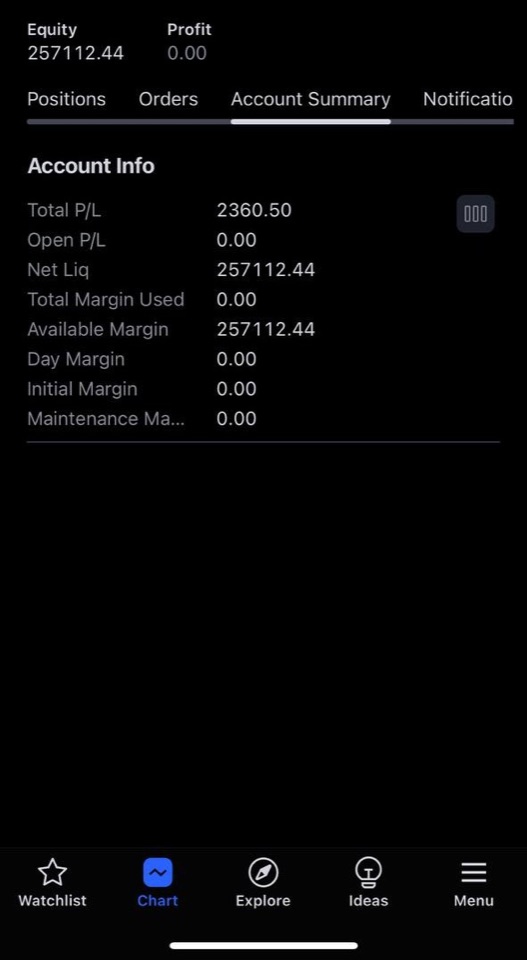527x960 pixels.
Task: Go to the Notifications tab
Action: [x=468, y=99]
